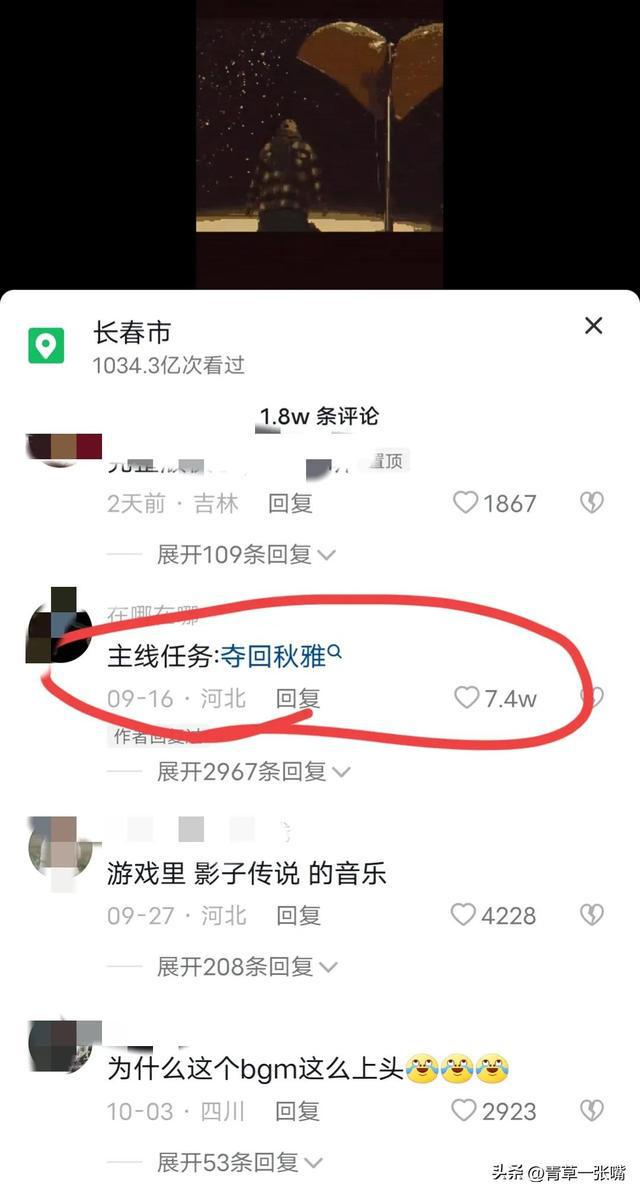Like the bgm这么上头 comment
Viewport: 640px width, 1195px height.
[463, 1110]
